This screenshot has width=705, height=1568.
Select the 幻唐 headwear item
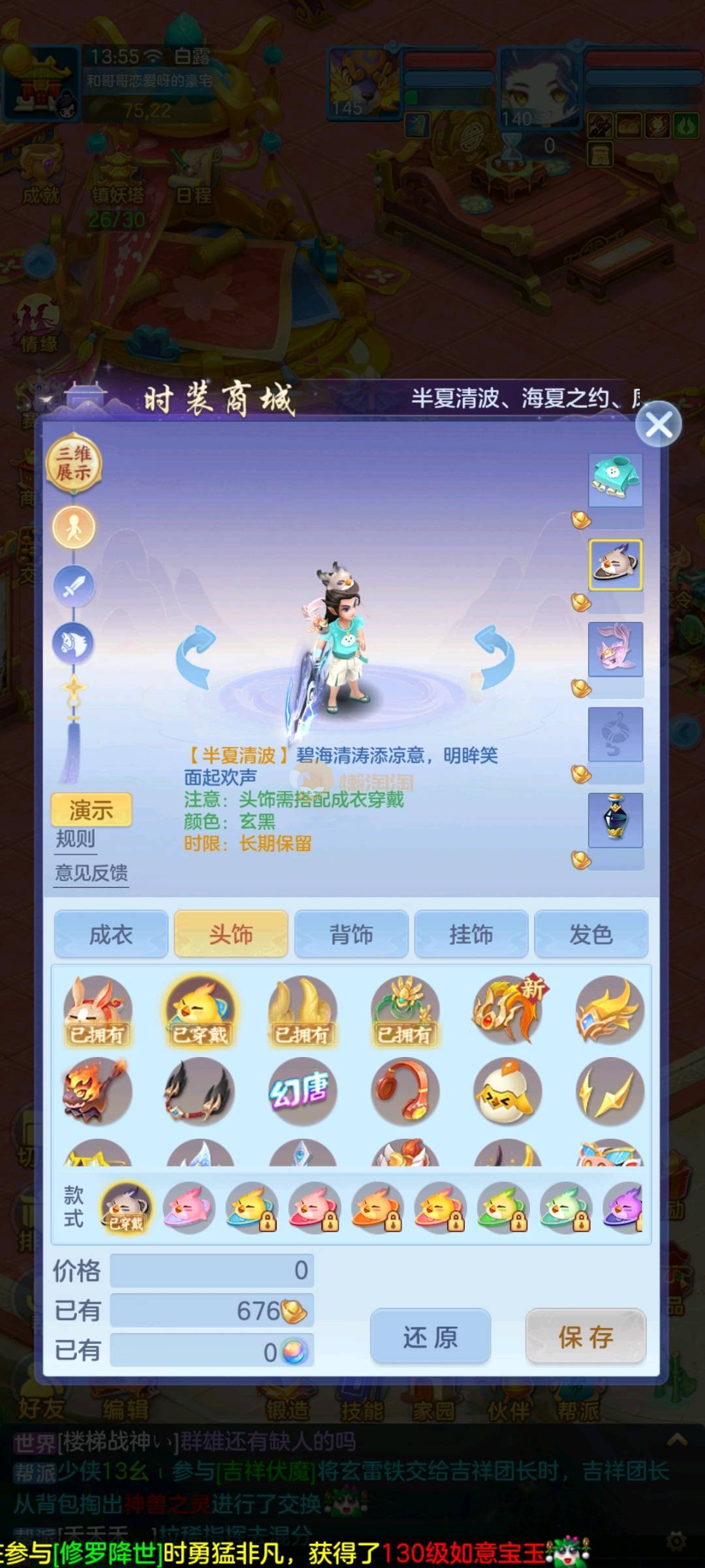click(x=302, y=1091)
